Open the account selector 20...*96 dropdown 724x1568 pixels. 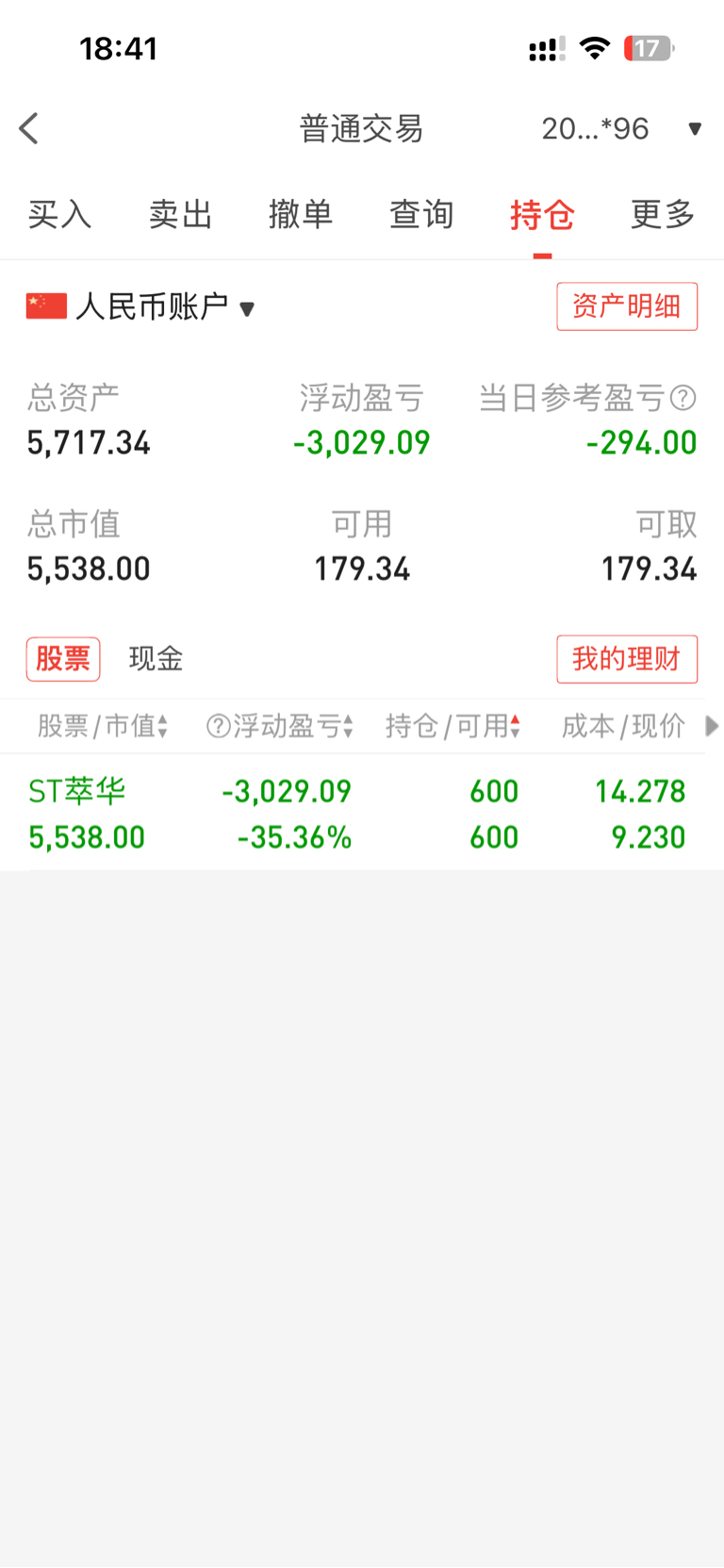click(x=622, y=128)
